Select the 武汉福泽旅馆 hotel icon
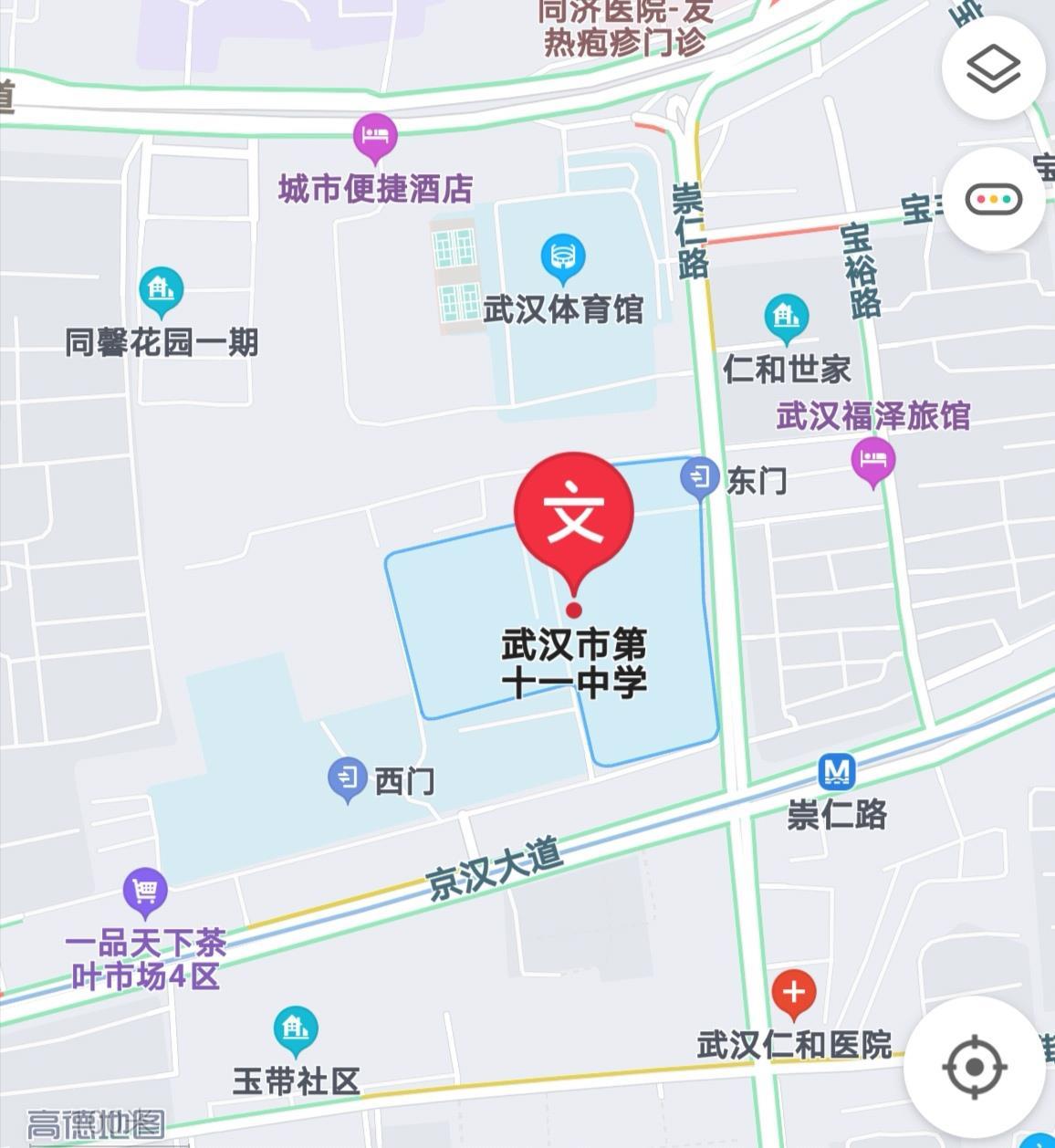 [872, 459]
